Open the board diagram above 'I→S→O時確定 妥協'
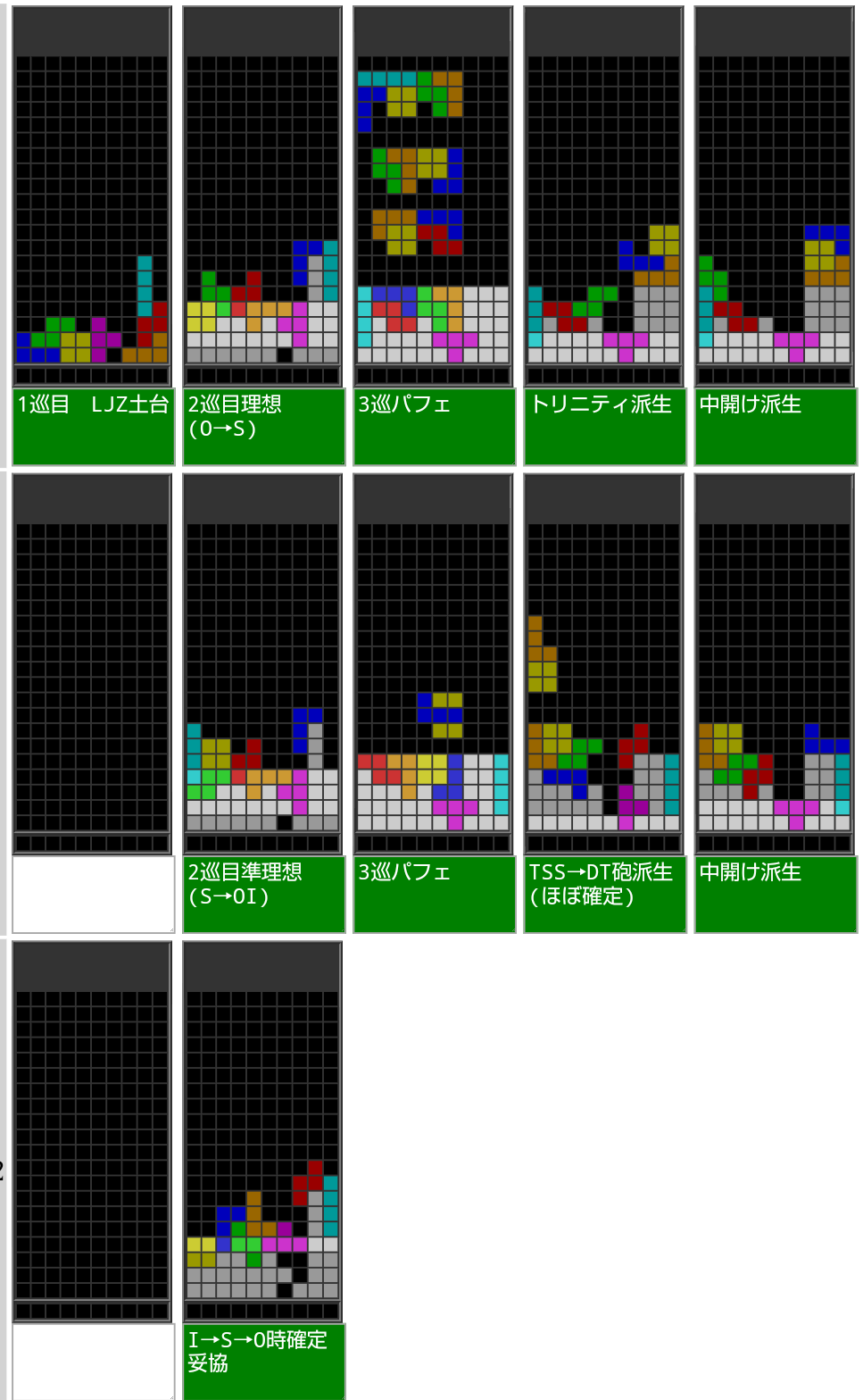Image resolution: width=863 pixels, height=1400 pixels. click(262, 1132)
